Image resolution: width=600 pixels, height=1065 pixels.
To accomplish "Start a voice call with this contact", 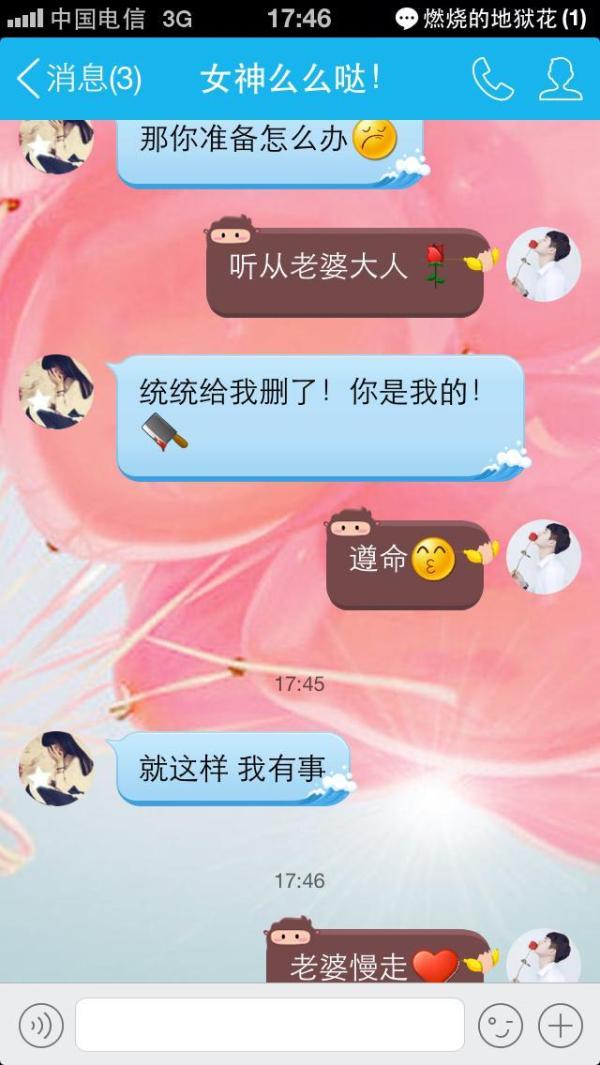I will [493, 79].
